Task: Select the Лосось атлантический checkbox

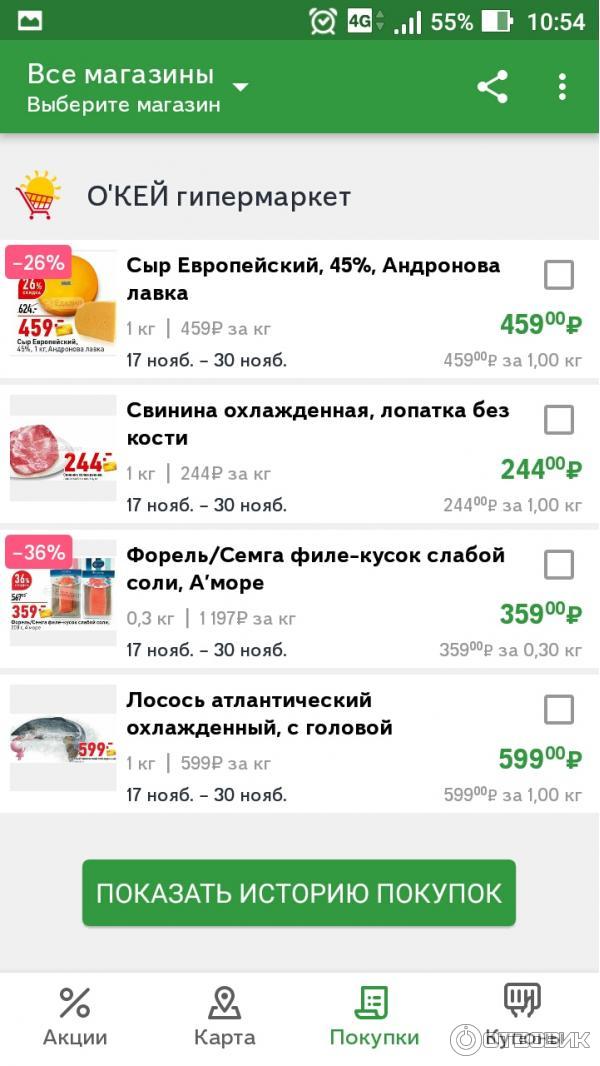Action: 559,710
